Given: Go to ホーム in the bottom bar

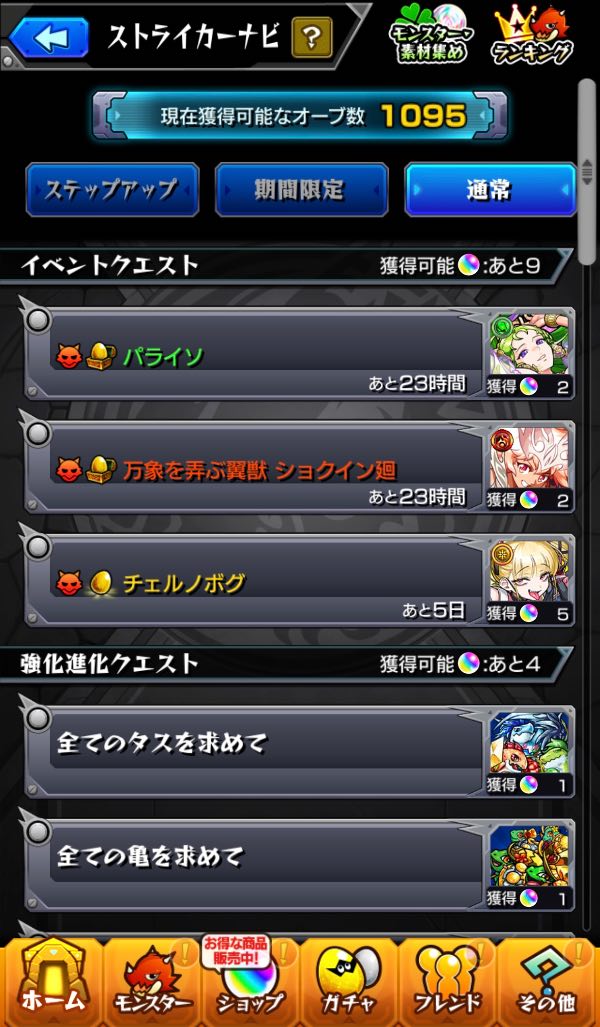Looking at the screenshot, I should [x=50, y=983].
